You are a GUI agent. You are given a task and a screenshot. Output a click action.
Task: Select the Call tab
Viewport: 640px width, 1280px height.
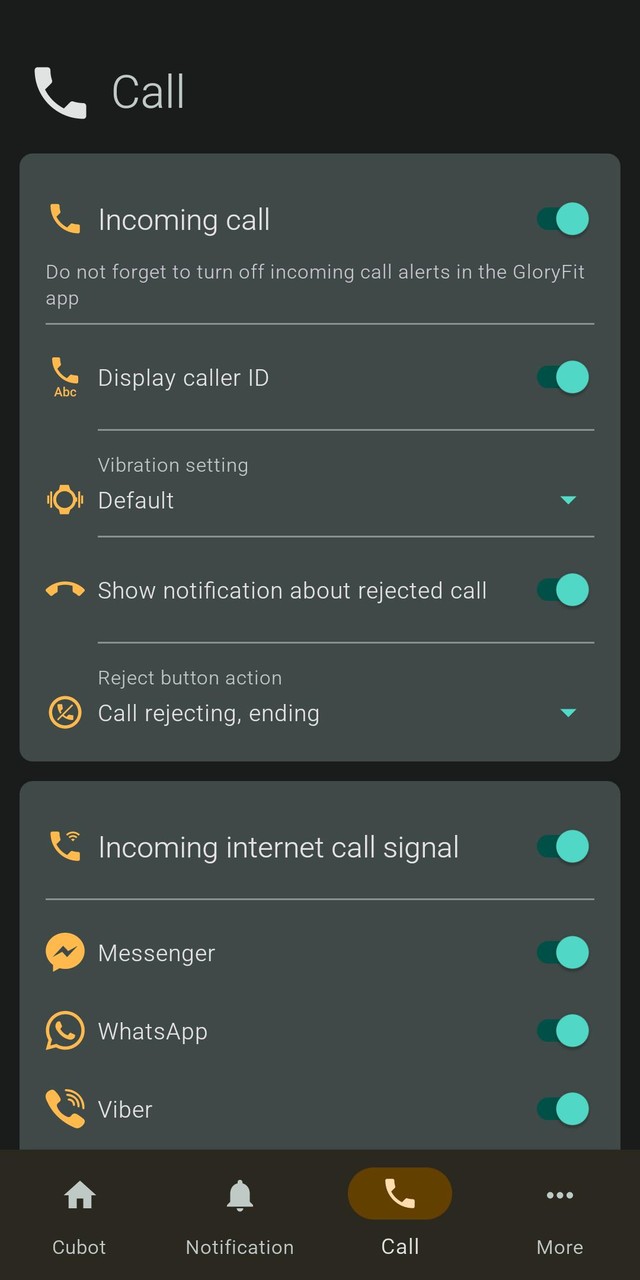tap(400, 1214)
